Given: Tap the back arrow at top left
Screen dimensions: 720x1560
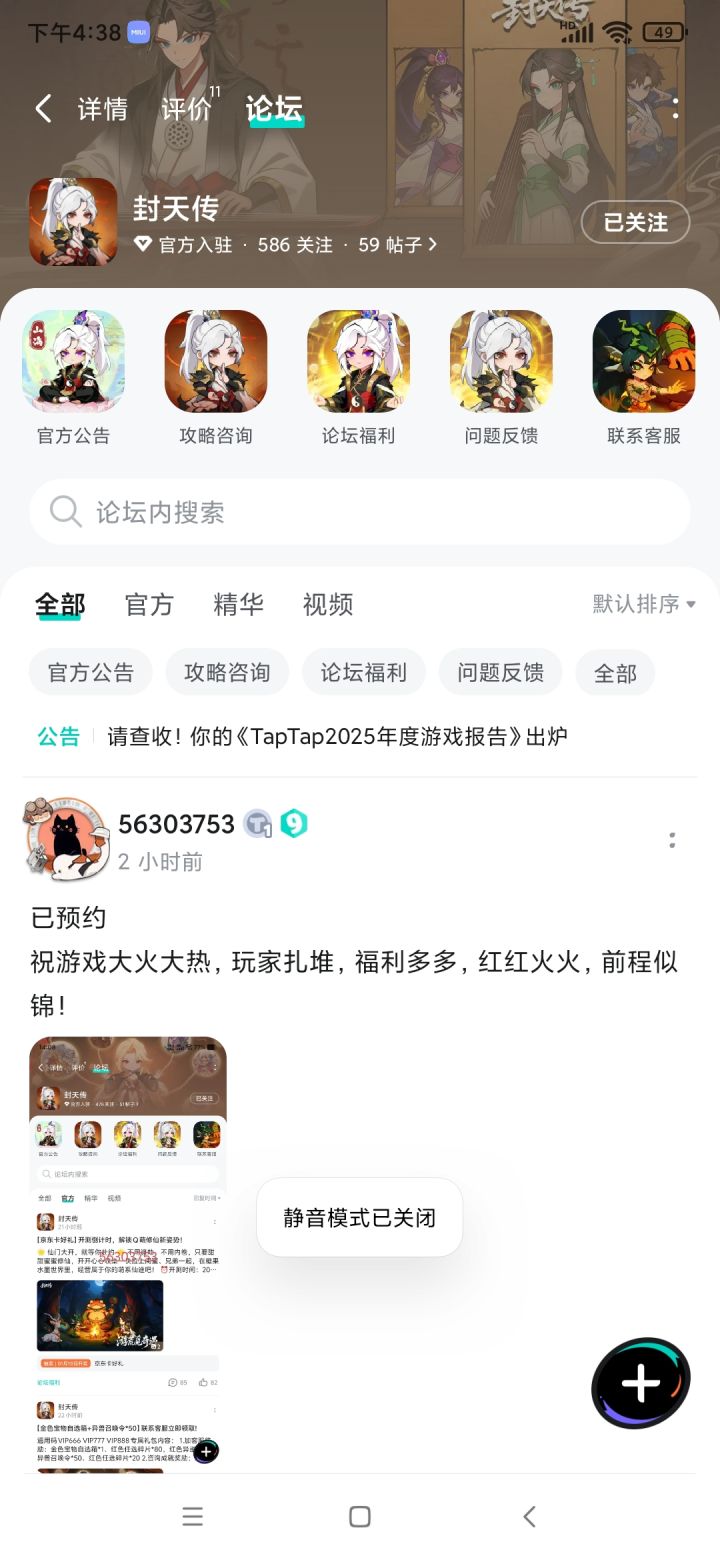Looking at the screenshot, I should 42,108.
